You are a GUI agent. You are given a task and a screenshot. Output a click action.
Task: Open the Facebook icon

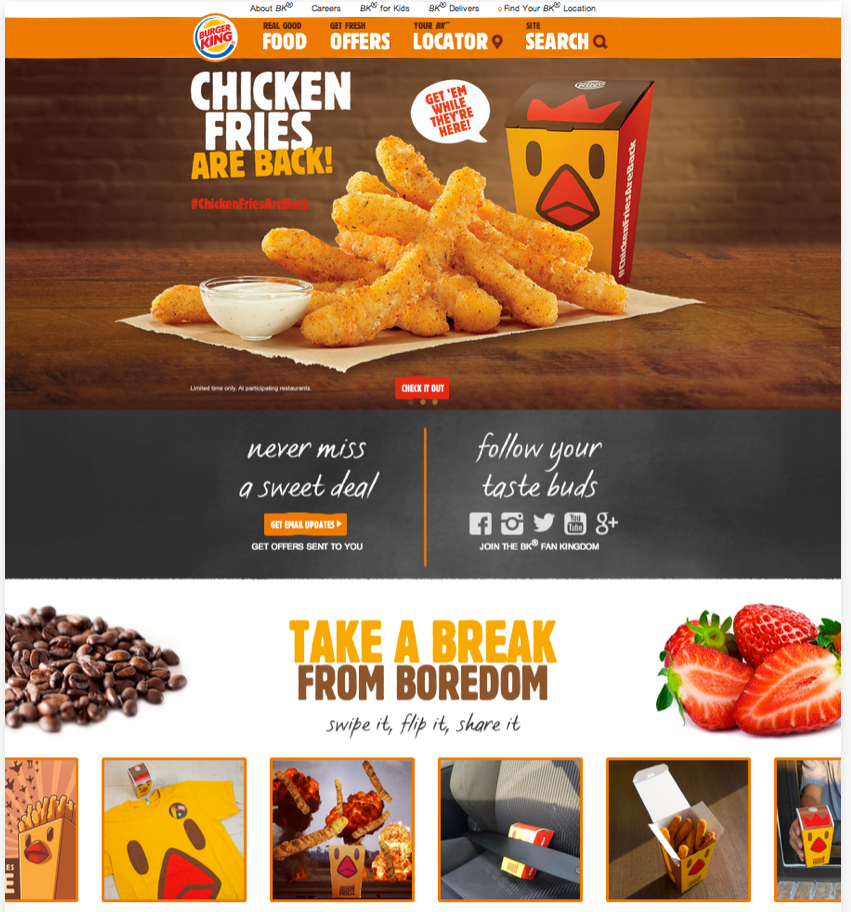(x=481, y=523)
